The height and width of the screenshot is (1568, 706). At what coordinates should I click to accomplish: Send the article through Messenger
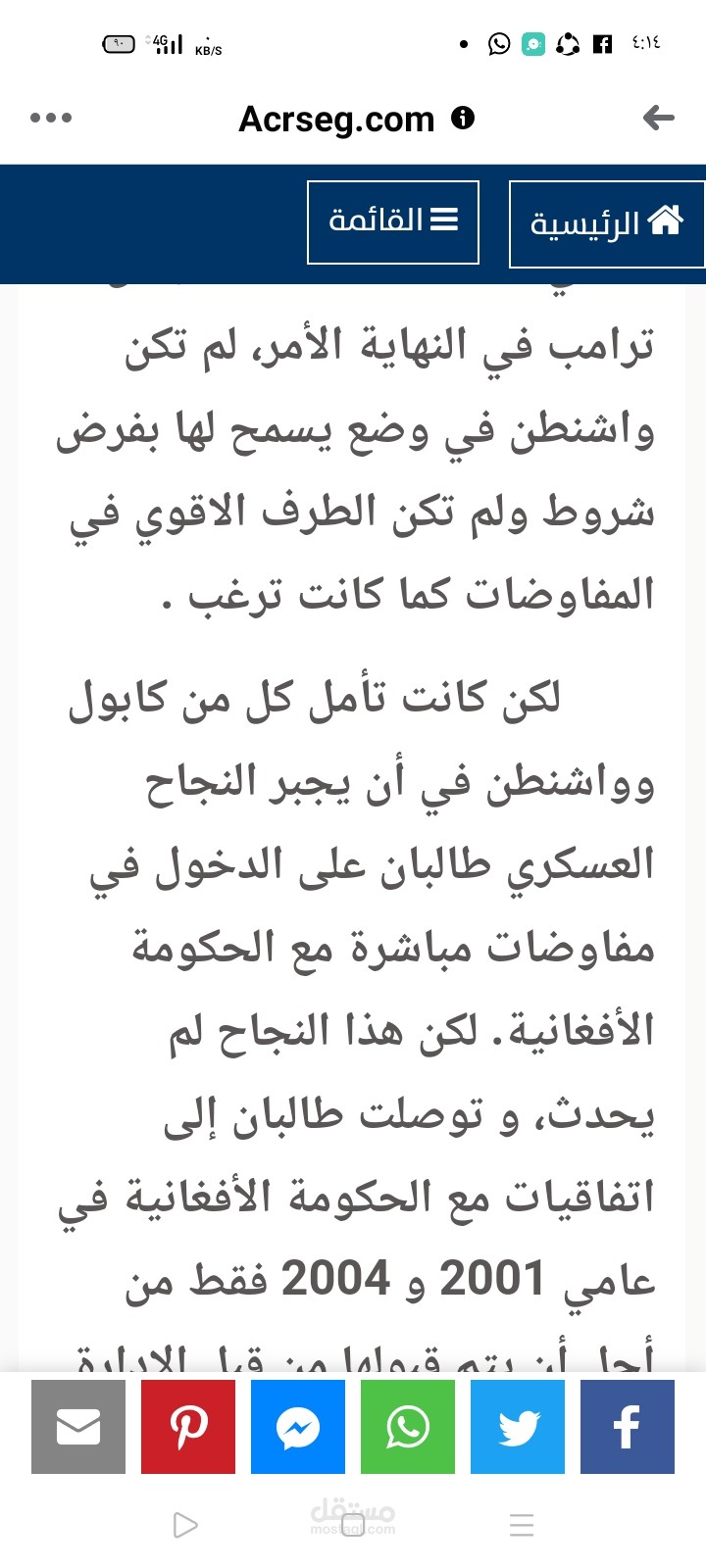coord(298,1427)
